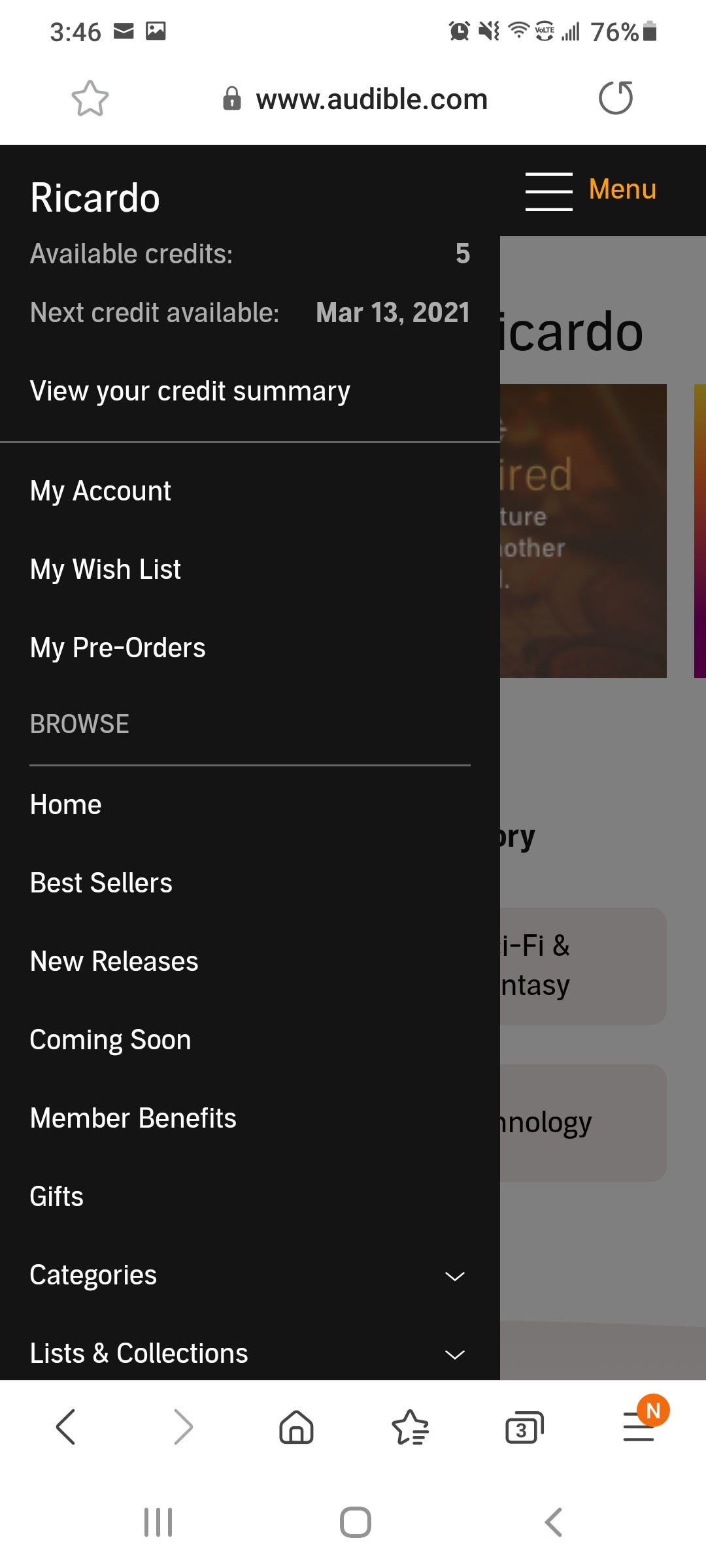This screenshot has width=706, height=1568.
Task: Tap the address bar URL
Action: point(371,99)
